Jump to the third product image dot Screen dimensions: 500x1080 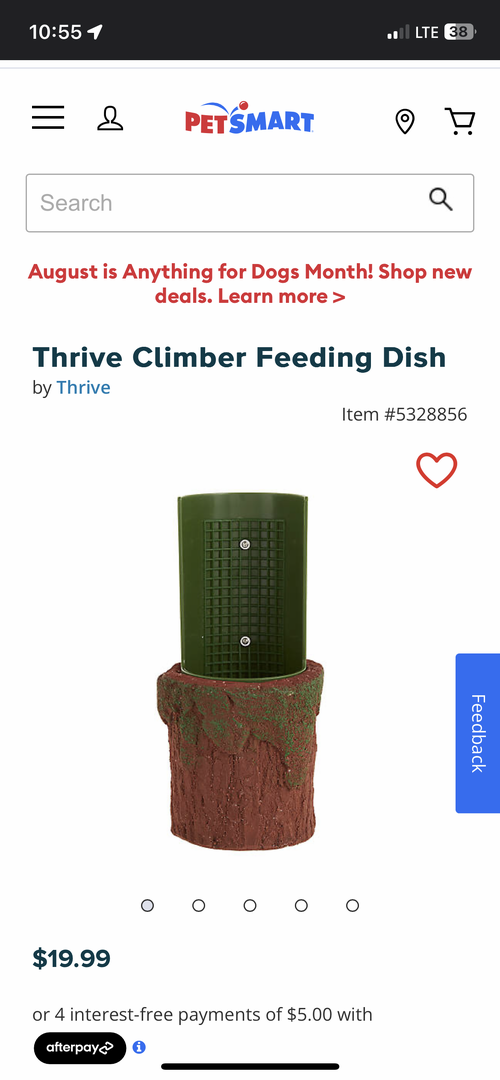tap(250, 906)
